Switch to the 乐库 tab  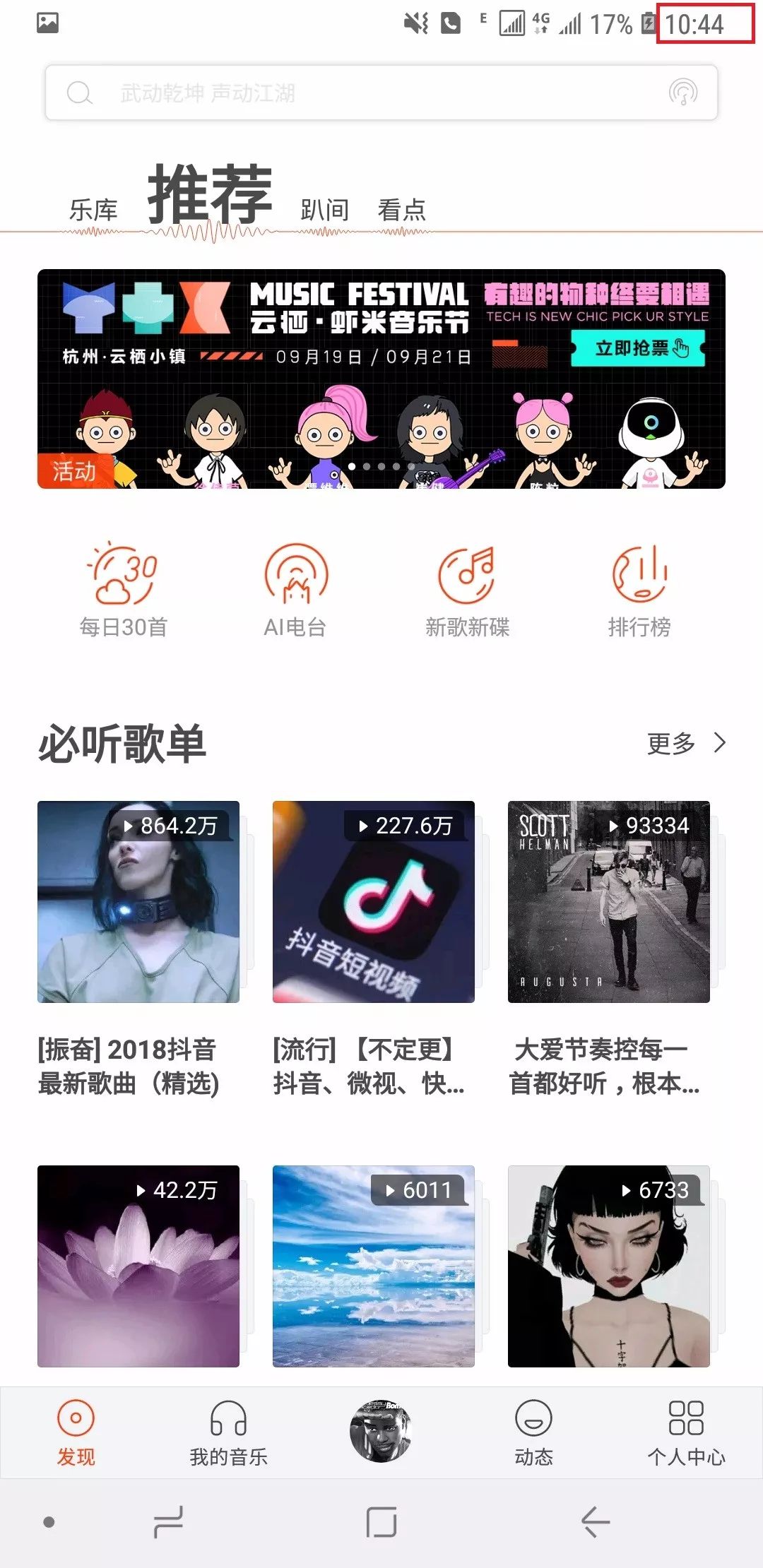pos(93,209)
